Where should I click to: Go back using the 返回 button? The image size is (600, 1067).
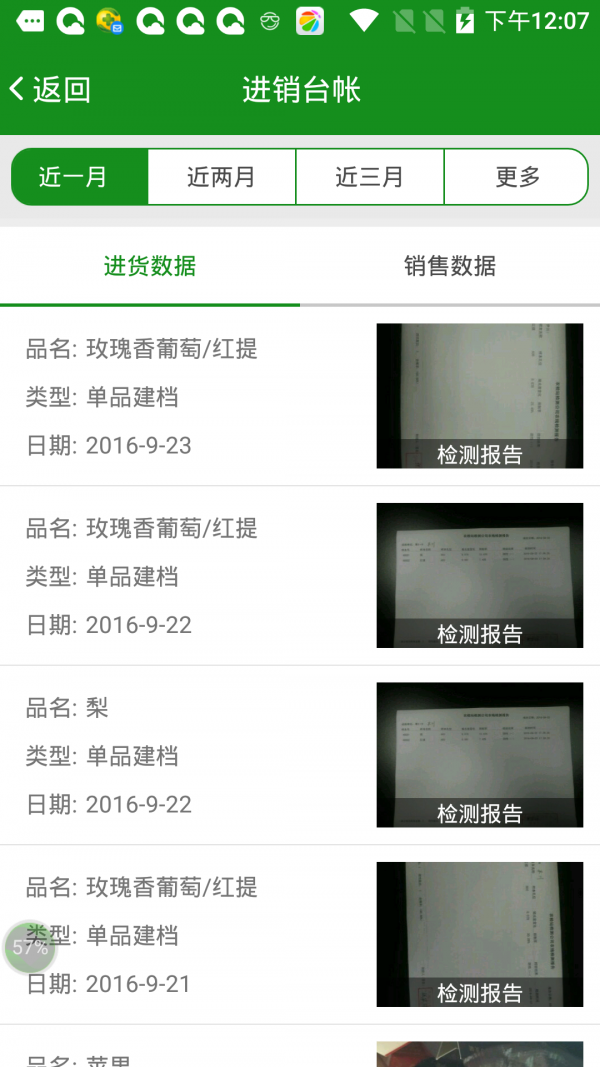(50, 90)
